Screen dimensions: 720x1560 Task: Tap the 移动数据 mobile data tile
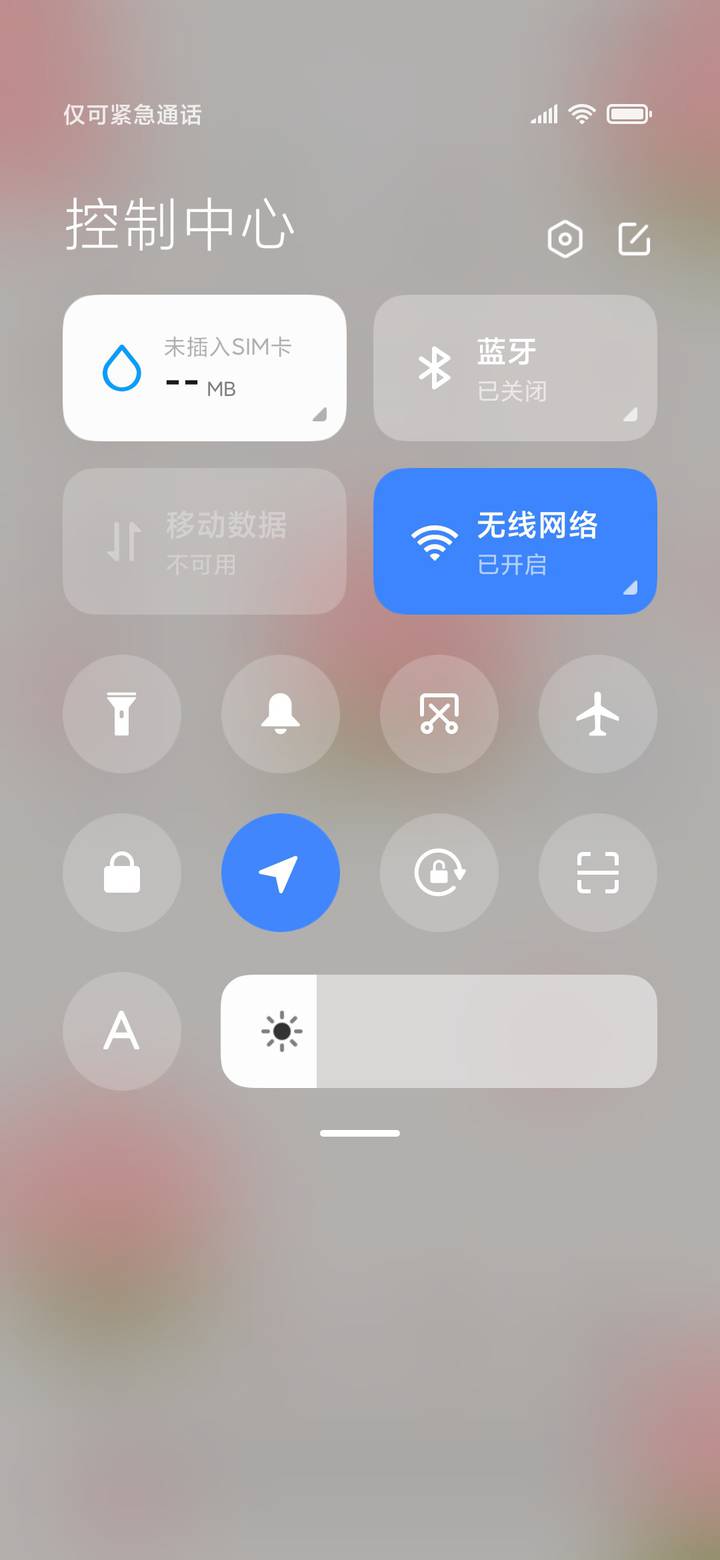[x=205, y=541]
